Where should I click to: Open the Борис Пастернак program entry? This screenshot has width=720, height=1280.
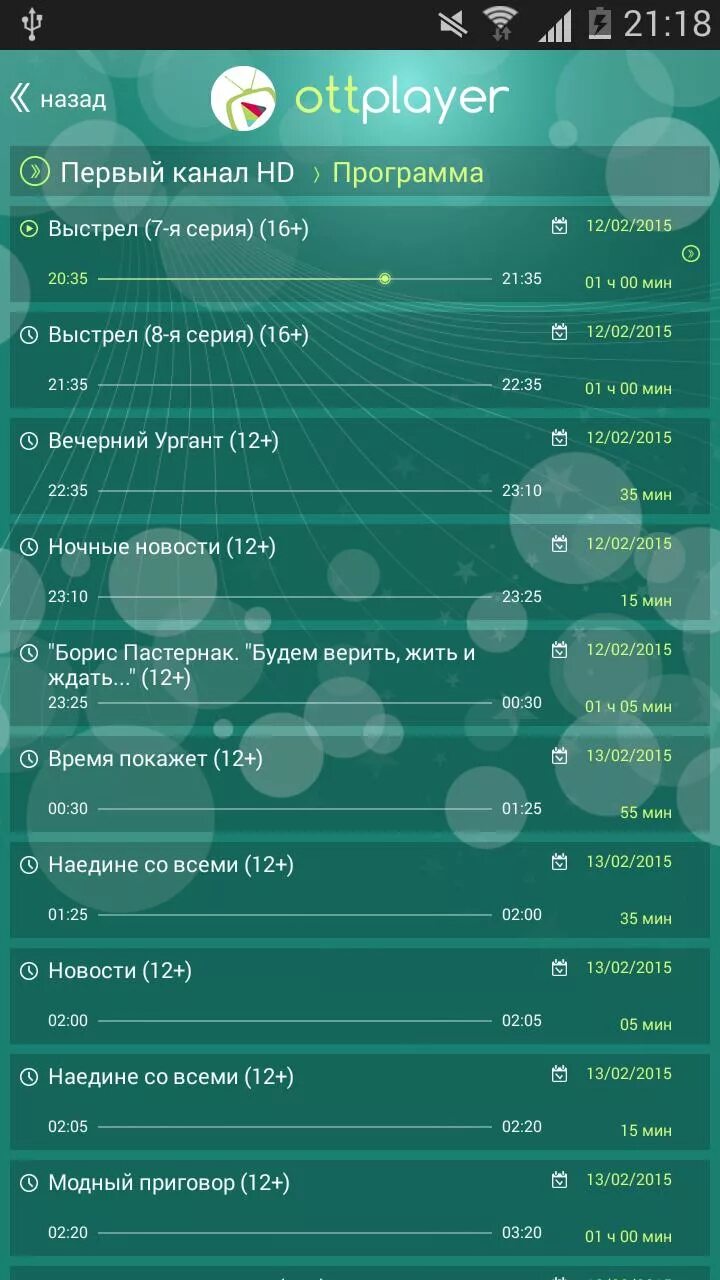[x=360, y=678]
